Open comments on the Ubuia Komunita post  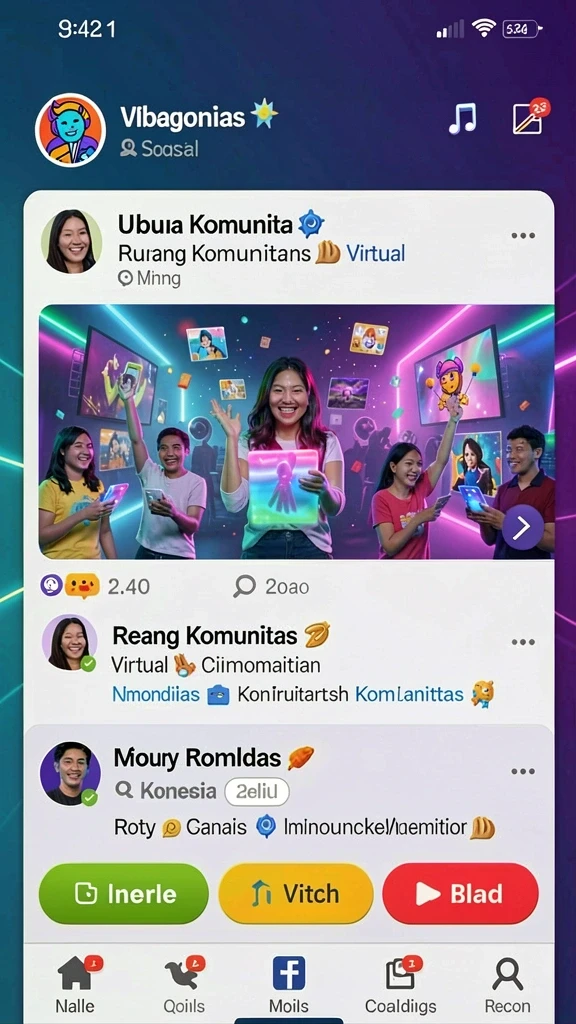point(271,586)
